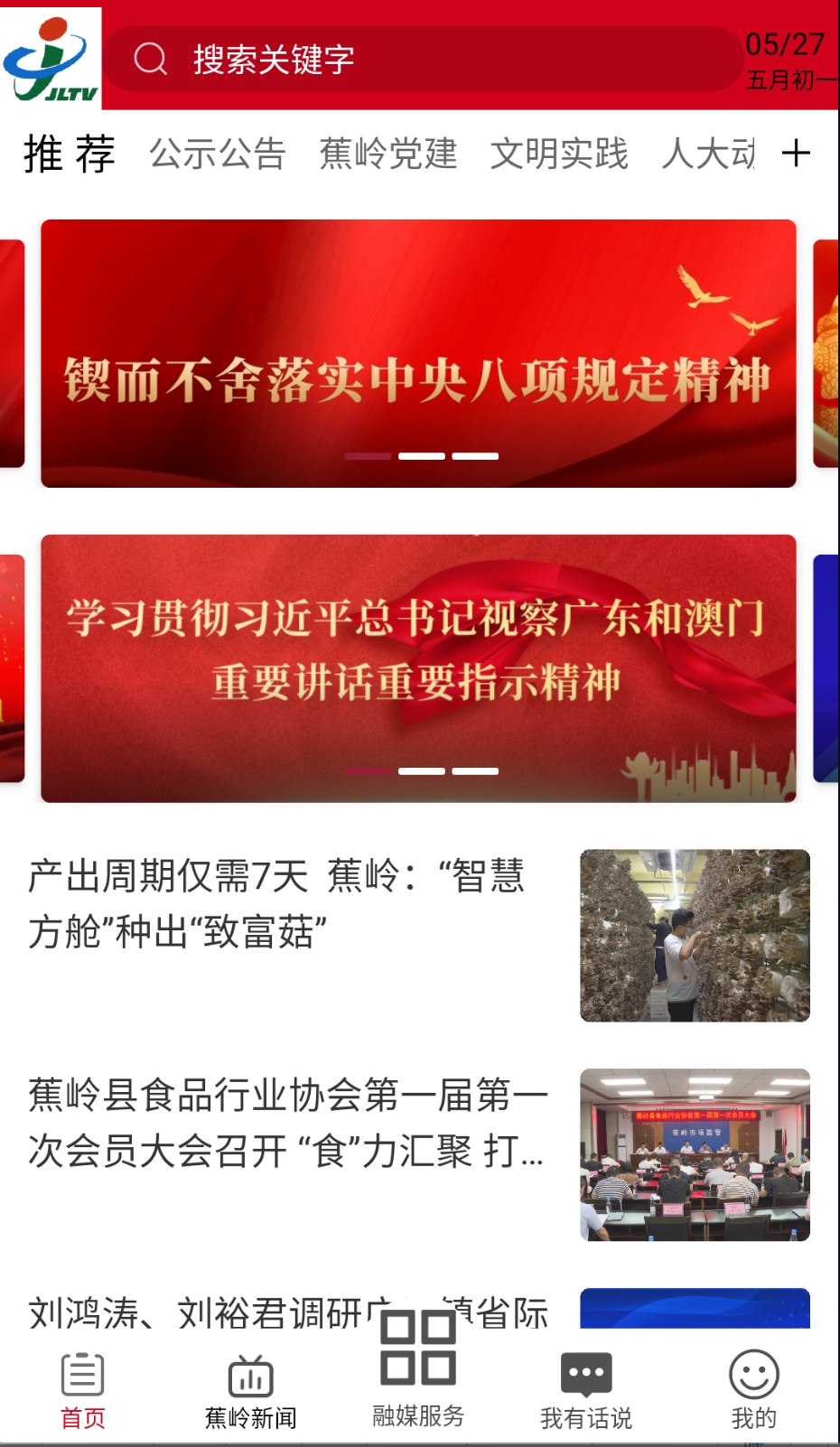Screen dimensions: 840x1447
Task: Click the 05/27 date display
Action: (786, 43)
